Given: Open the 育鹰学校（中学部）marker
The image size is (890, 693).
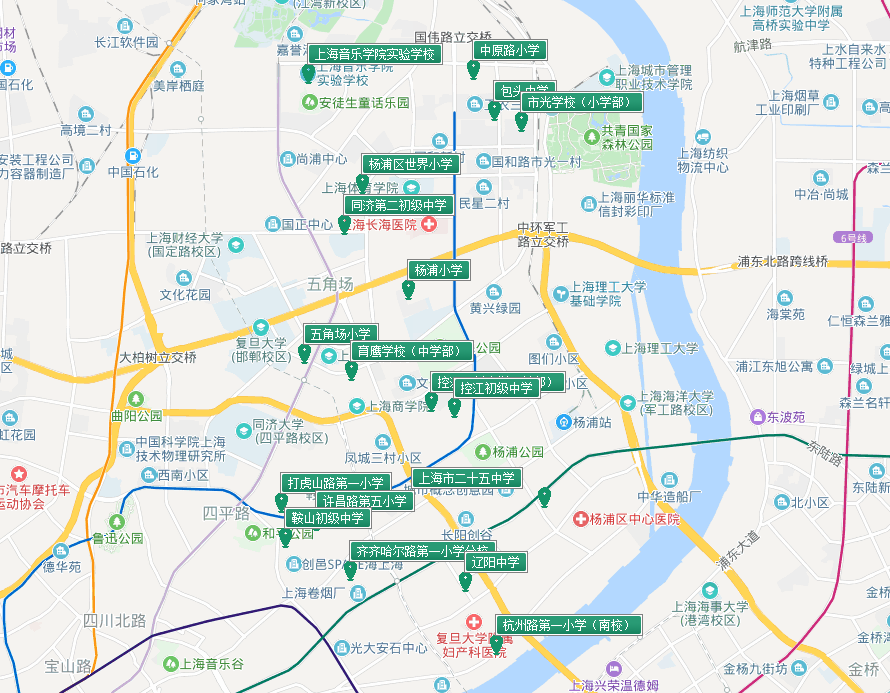Looking at the screenshot, I should click(351, 370).
